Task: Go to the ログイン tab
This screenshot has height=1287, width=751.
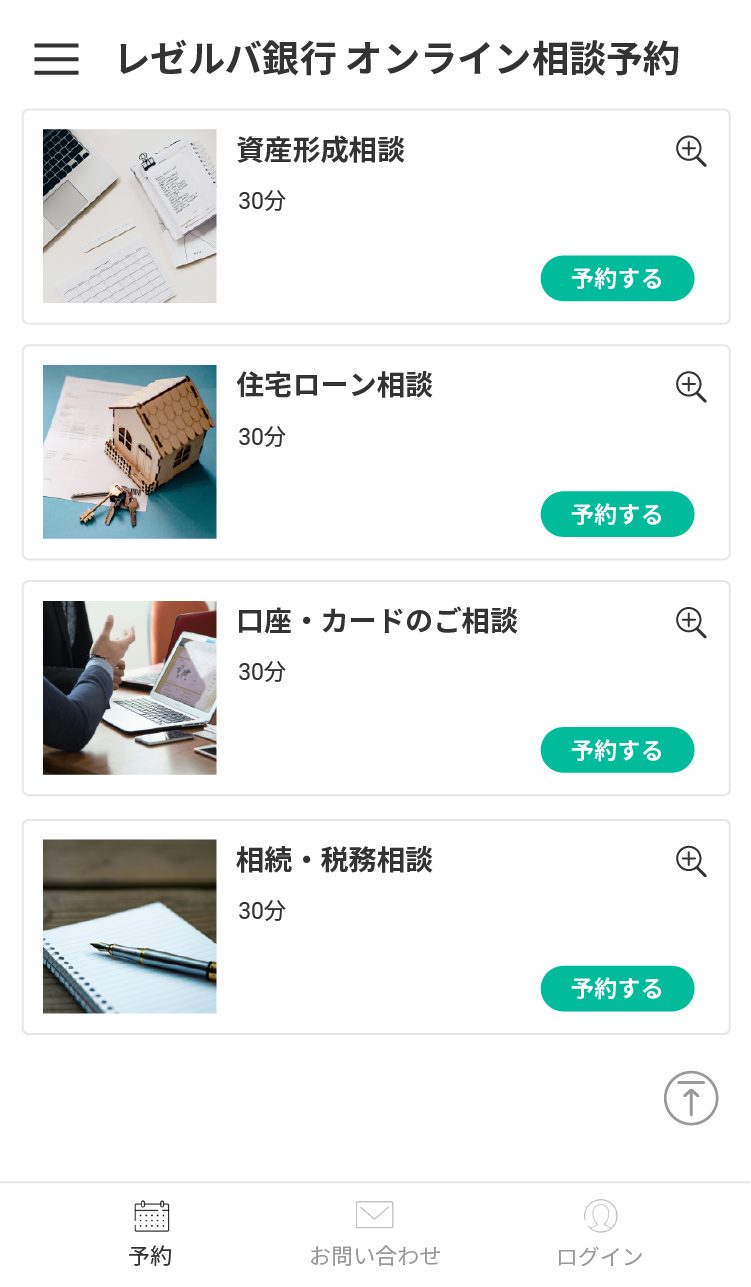Action: coord(600,1234)
